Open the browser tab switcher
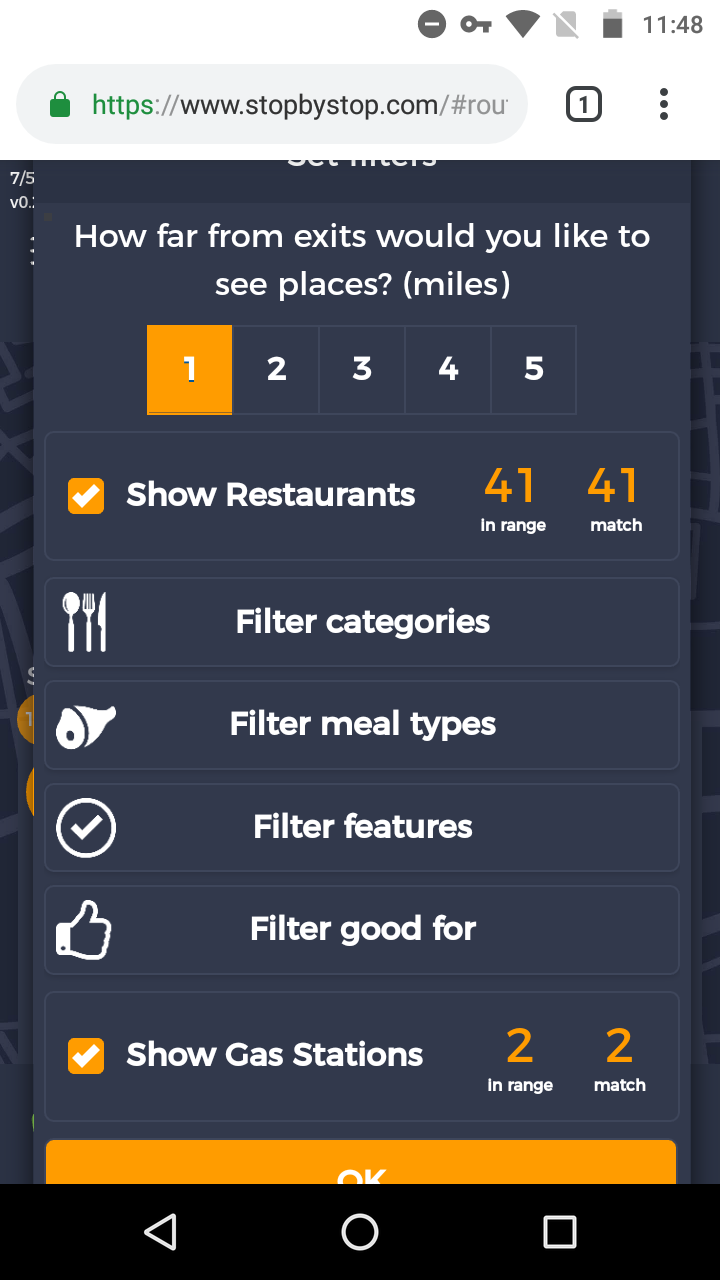This screenshot has width=720, height=1280. pyautogui.click(x=584, y=105)
